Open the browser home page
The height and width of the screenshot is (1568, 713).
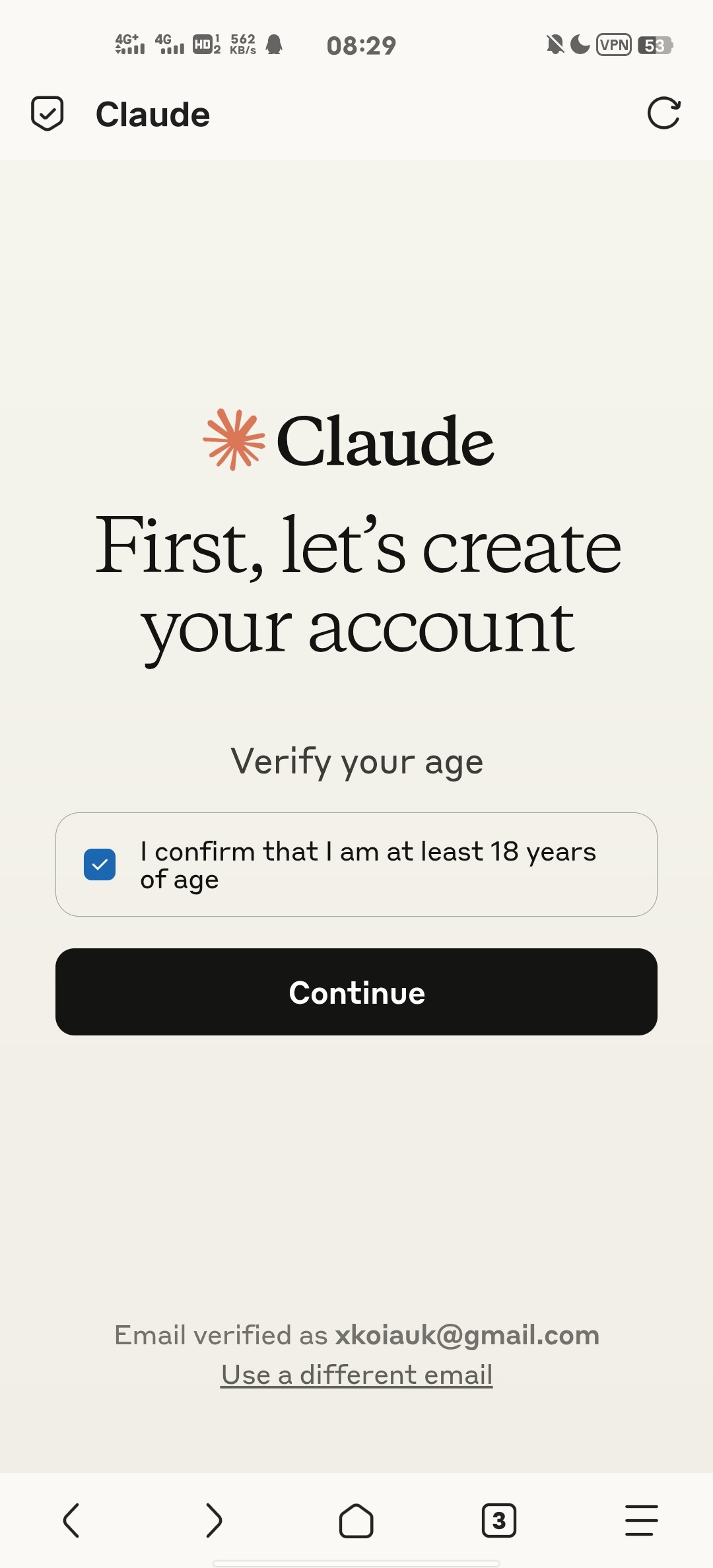pos(356,1520)
